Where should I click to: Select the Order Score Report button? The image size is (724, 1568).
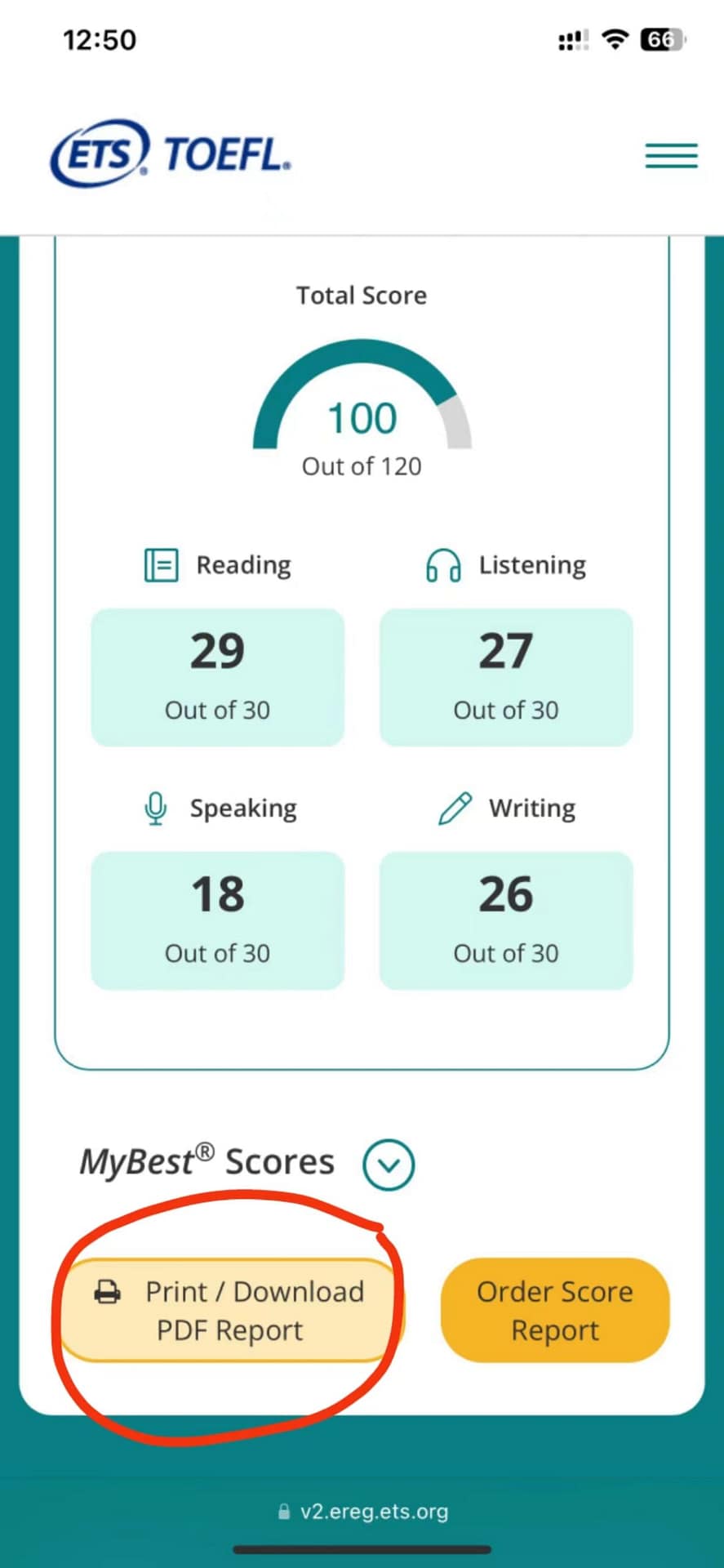[555, 1311]
